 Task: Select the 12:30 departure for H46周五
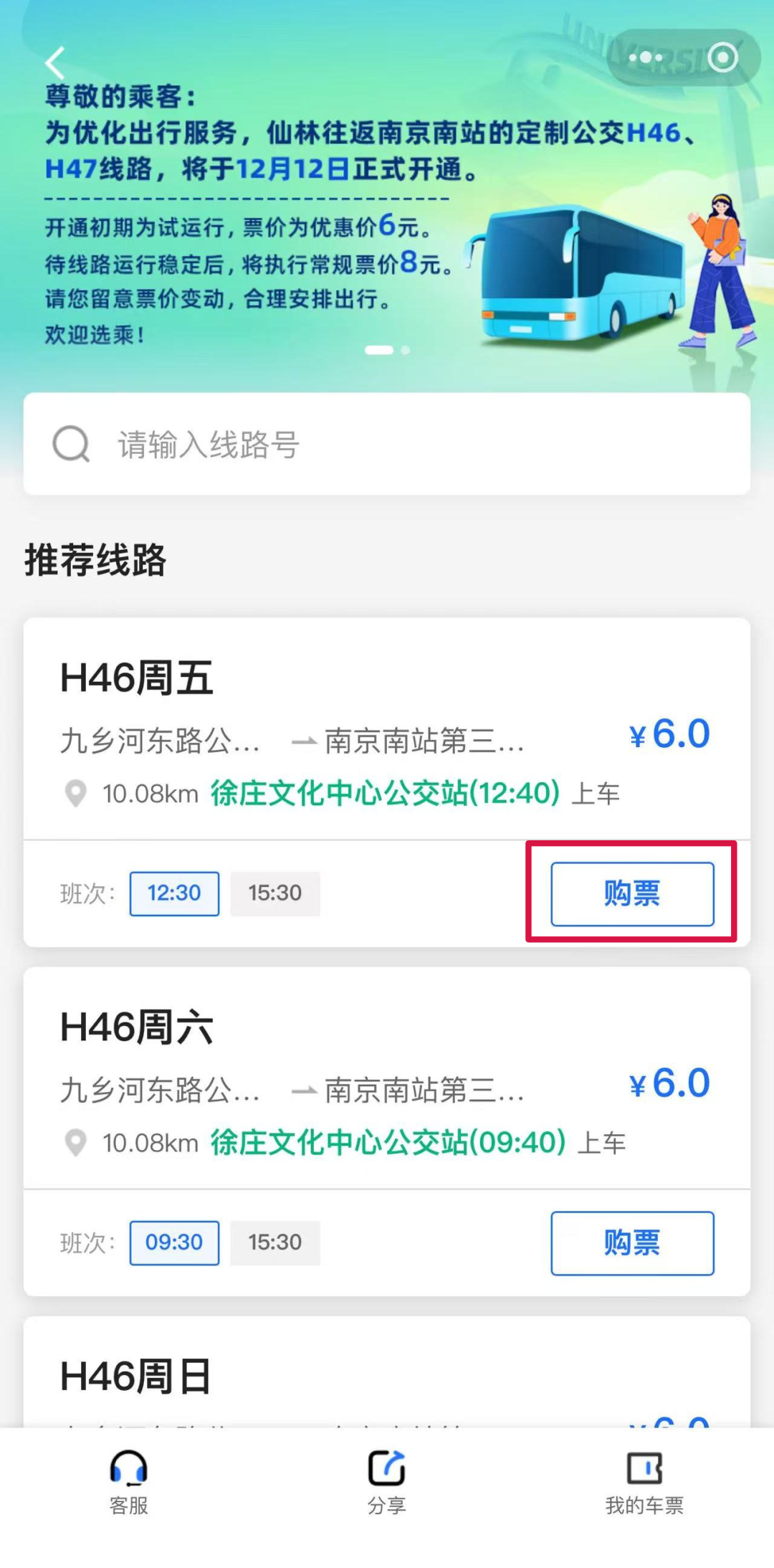point(174,893)
